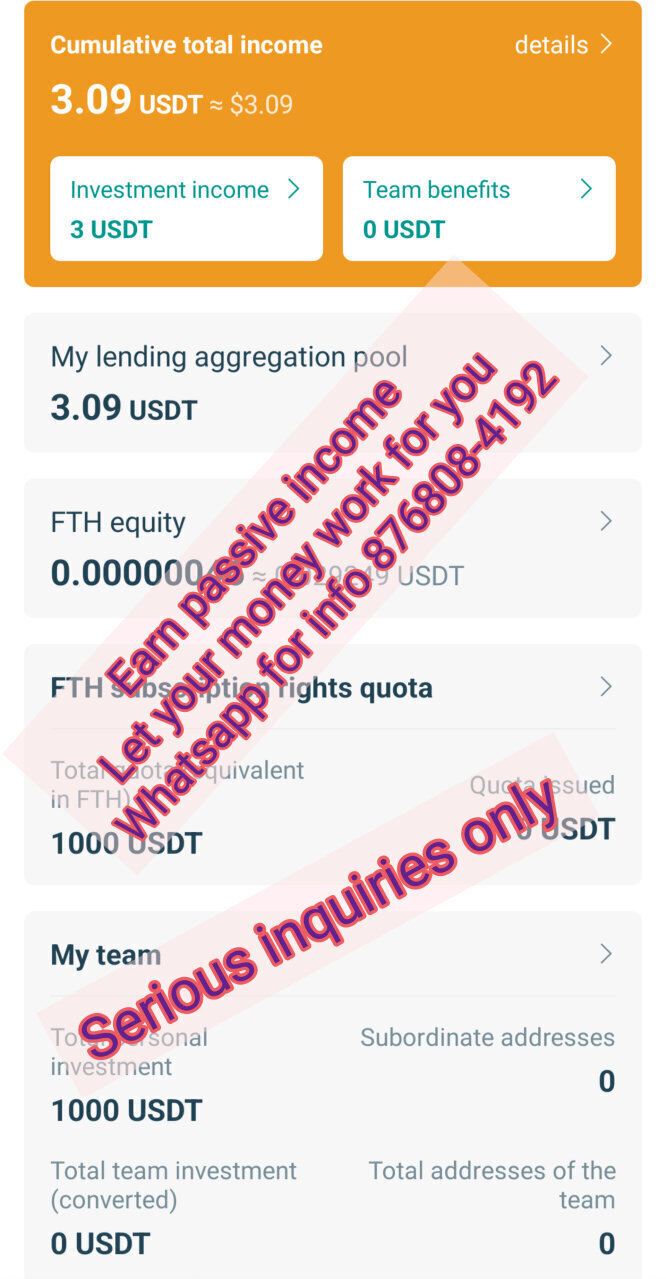View the FTH equity row
The width and height of the screenshot is (666, 1279).
pos(333,548)
